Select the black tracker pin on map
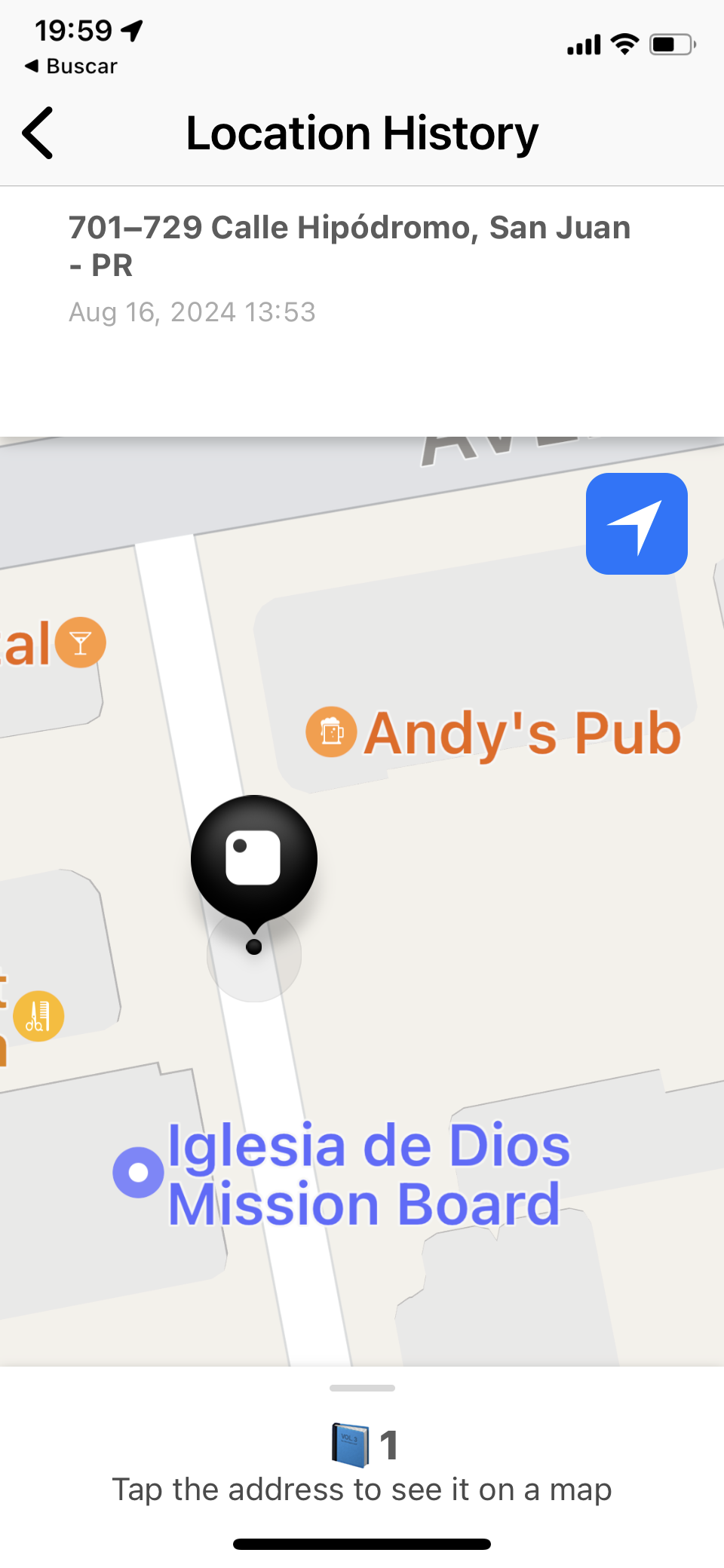This screenshot has height=1568, width=724. tap(254, 860)
